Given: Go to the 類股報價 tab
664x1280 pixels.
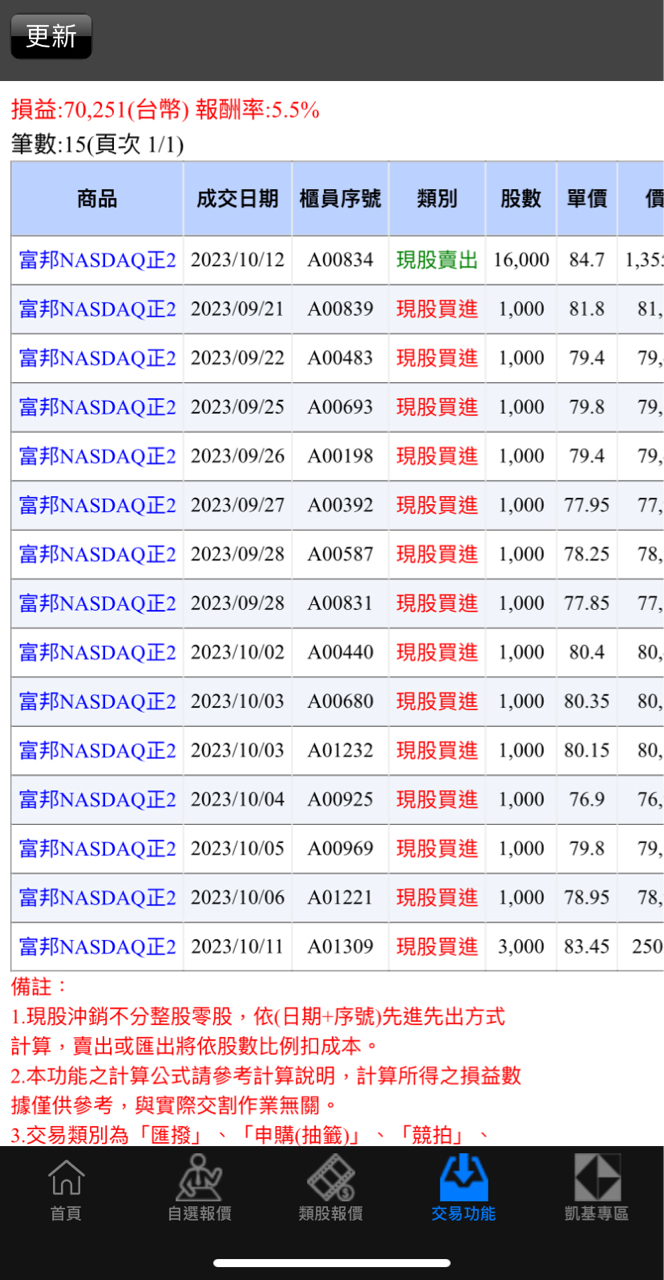Looking at the screenshot, I should pos(331,1188).
